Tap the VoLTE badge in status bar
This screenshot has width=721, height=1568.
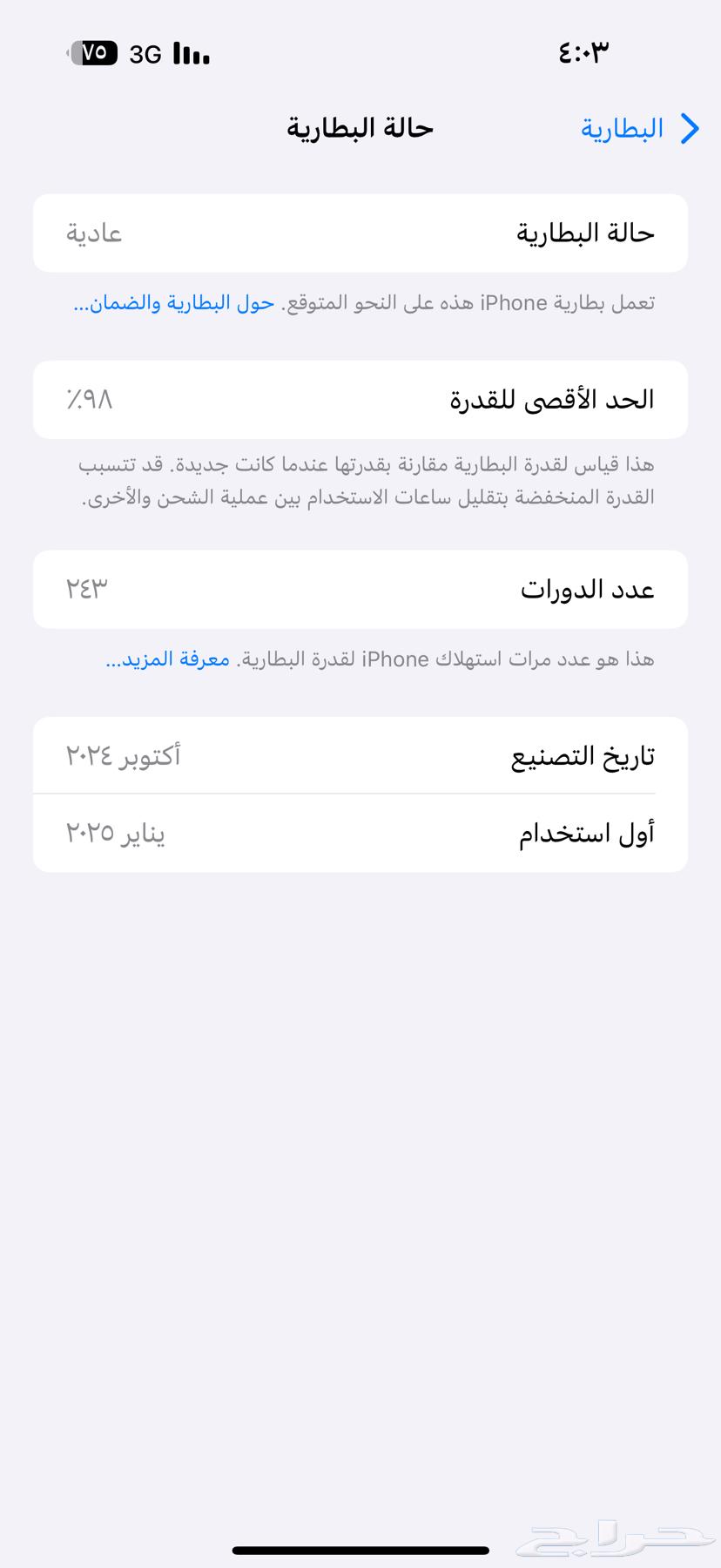98,54
